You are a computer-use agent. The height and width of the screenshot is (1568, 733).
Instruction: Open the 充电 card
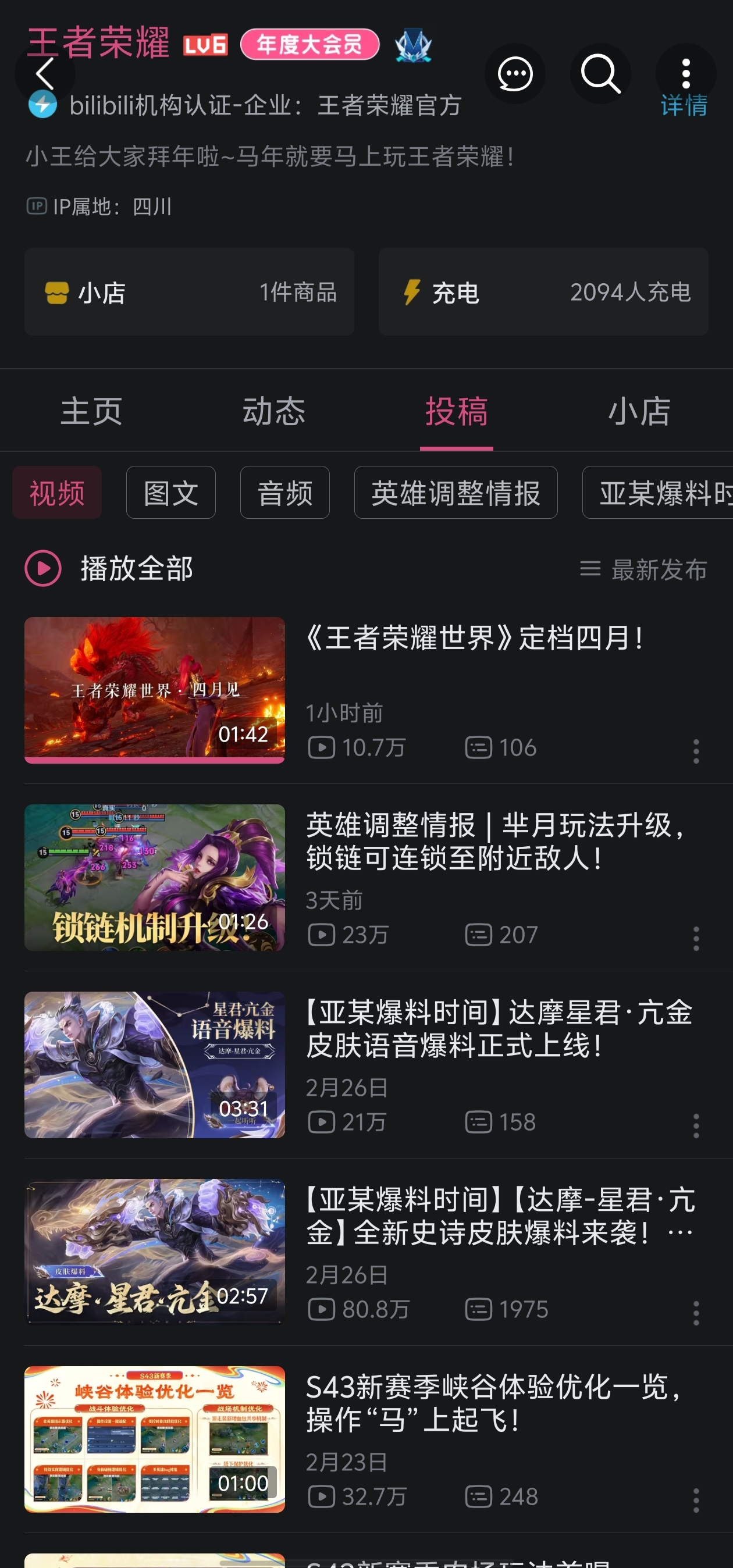(543, 292)
